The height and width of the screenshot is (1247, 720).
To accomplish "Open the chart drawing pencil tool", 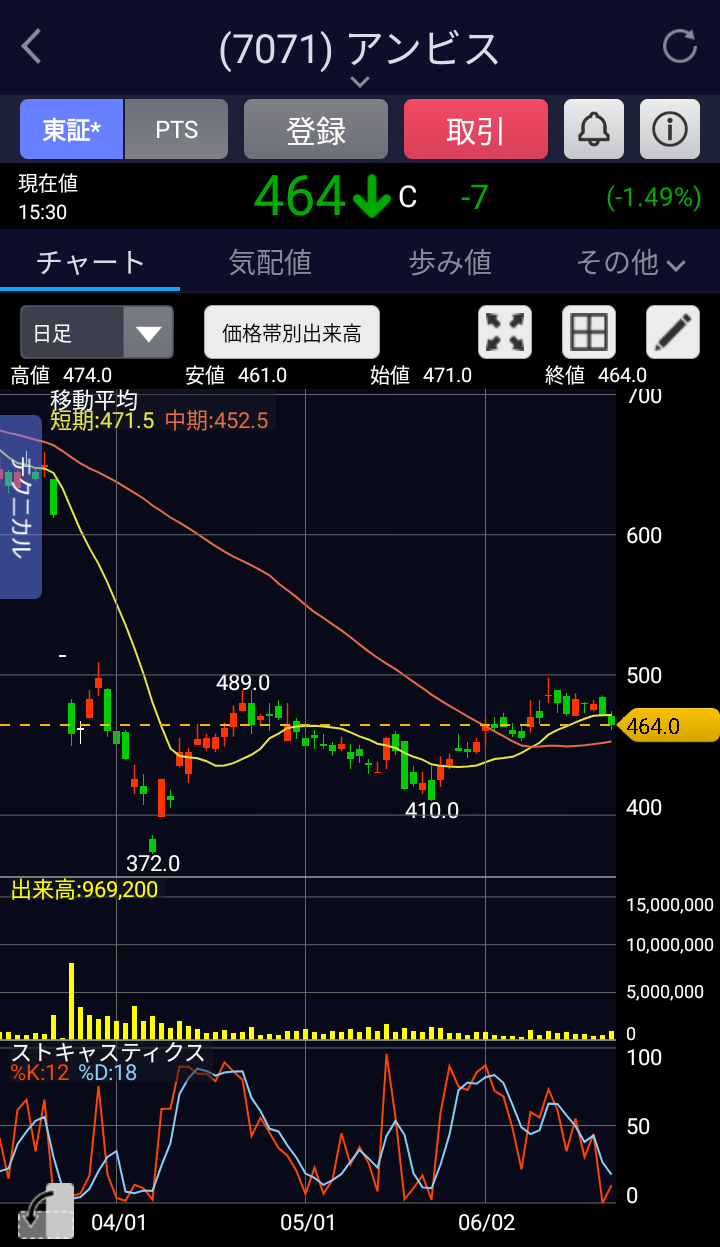I will coord(673,332).
